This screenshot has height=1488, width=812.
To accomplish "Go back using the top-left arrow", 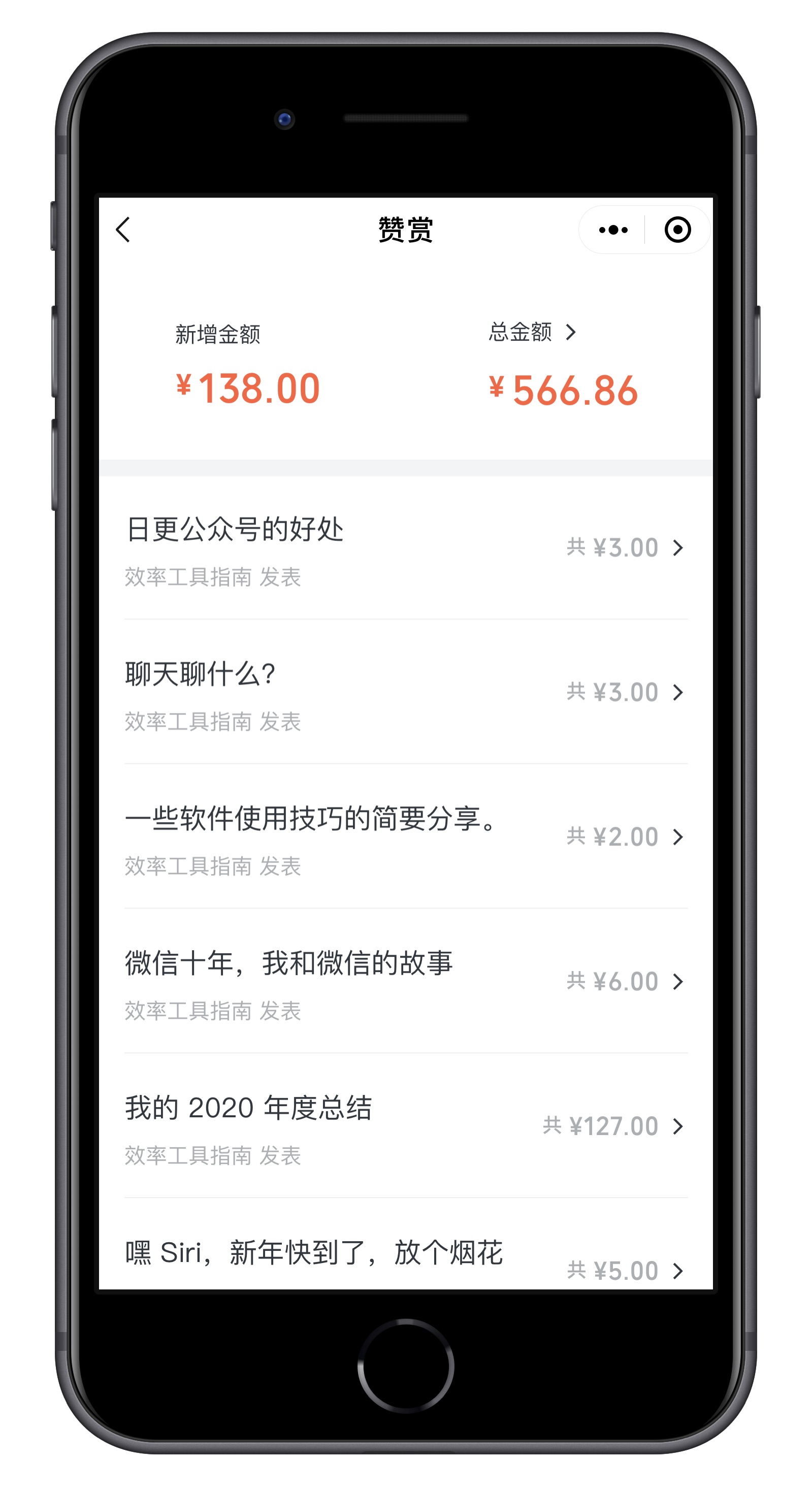I will click(x=123, y=230).
